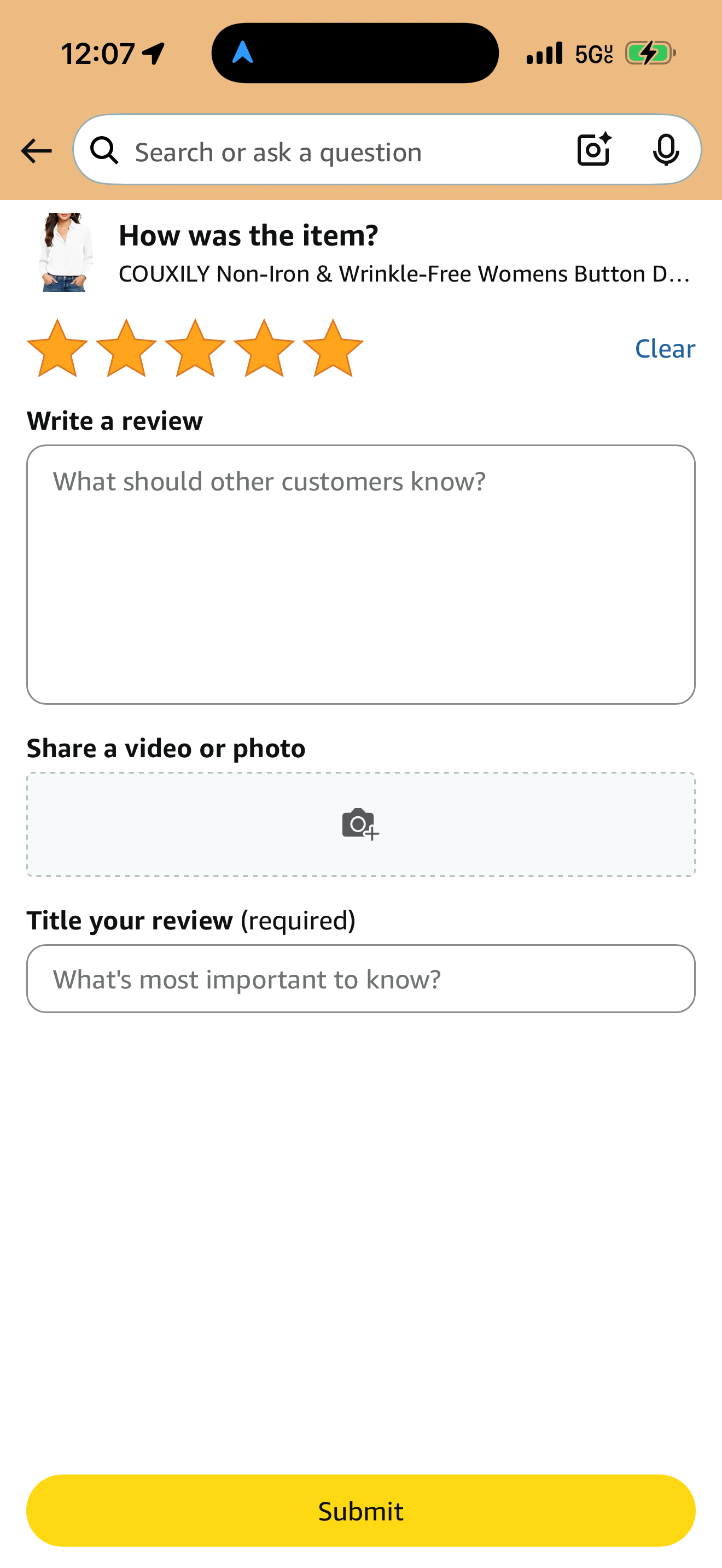The width and height of the screenshot is (722, 1568).
Task: Clear the star rating
Action: [665, 349]
